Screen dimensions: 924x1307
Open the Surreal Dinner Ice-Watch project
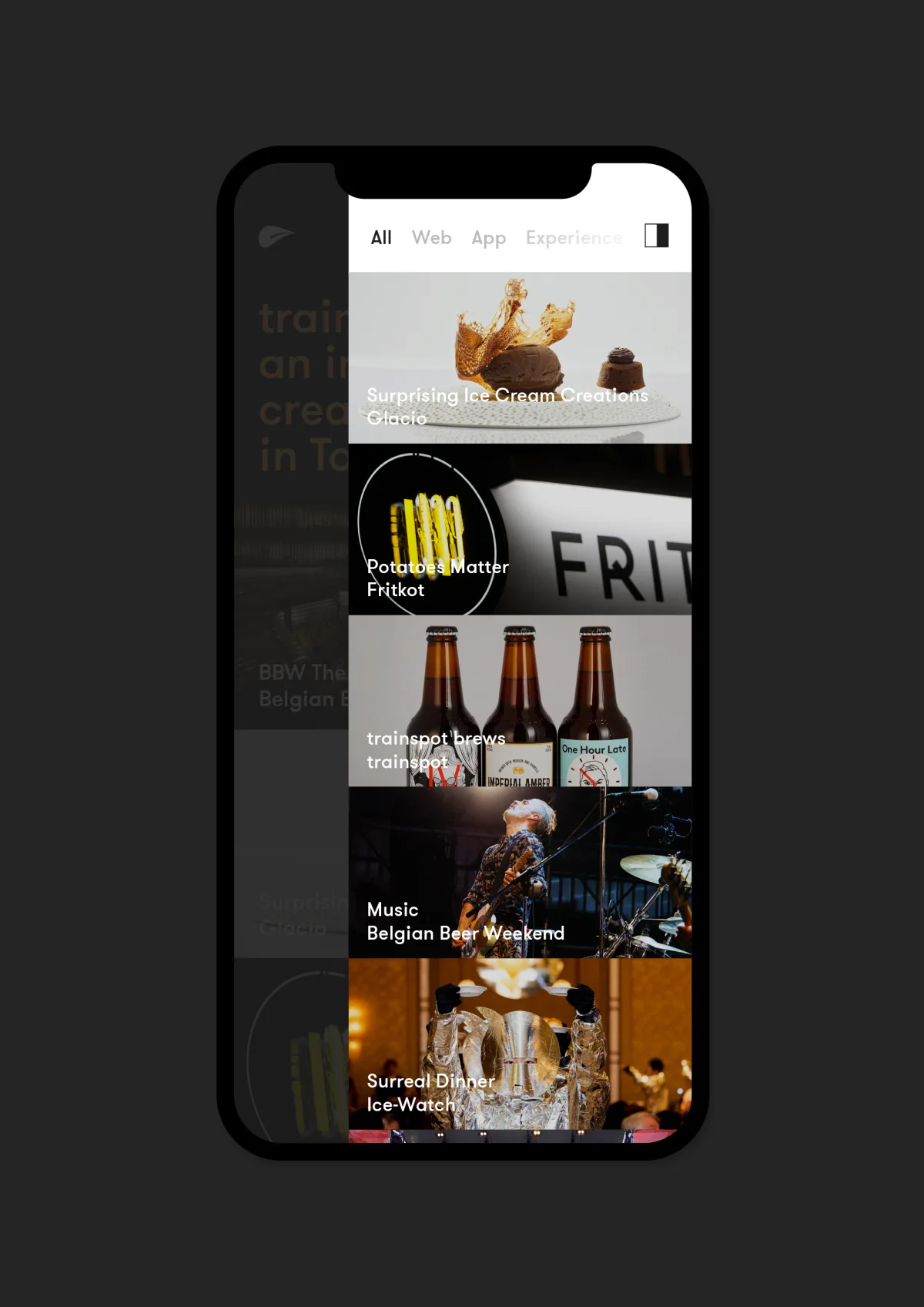[520, 1044]
